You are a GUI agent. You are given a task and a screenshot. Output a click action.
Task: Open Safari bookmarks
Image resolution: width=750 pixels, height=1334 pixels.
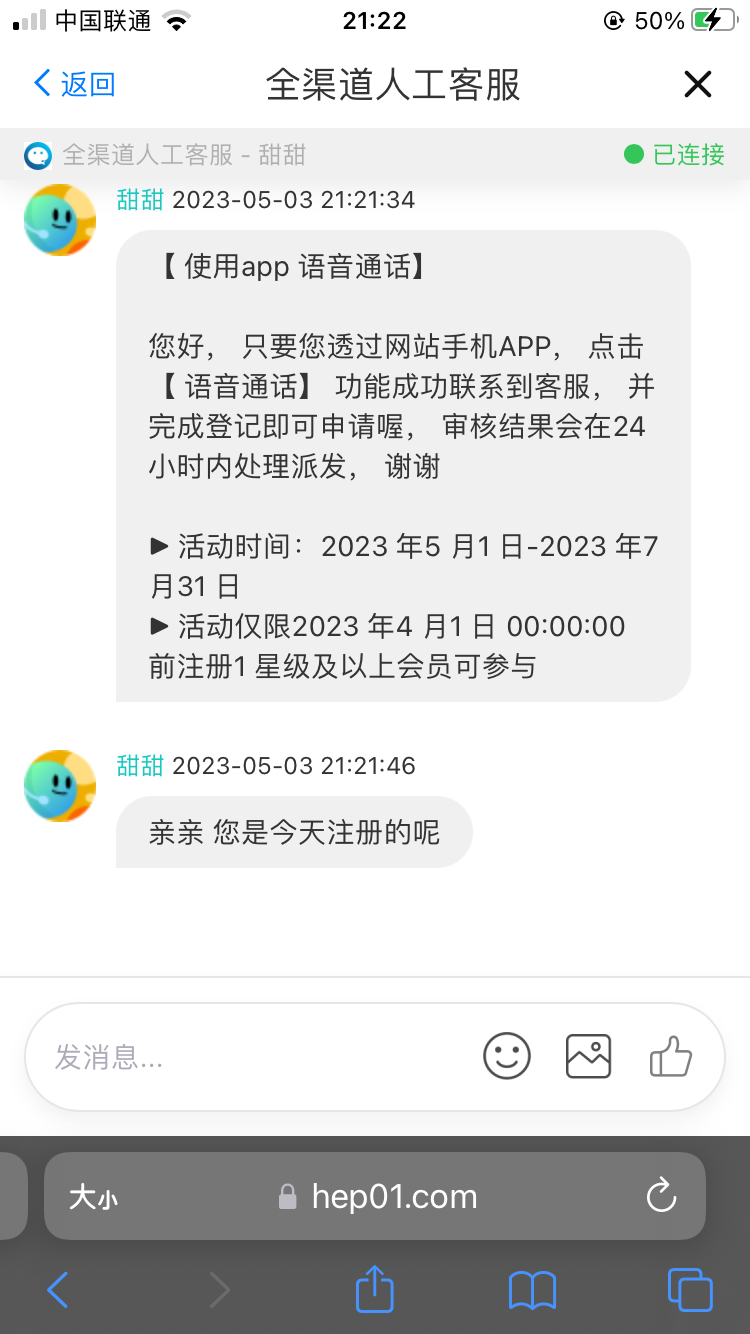[532, 1290]
